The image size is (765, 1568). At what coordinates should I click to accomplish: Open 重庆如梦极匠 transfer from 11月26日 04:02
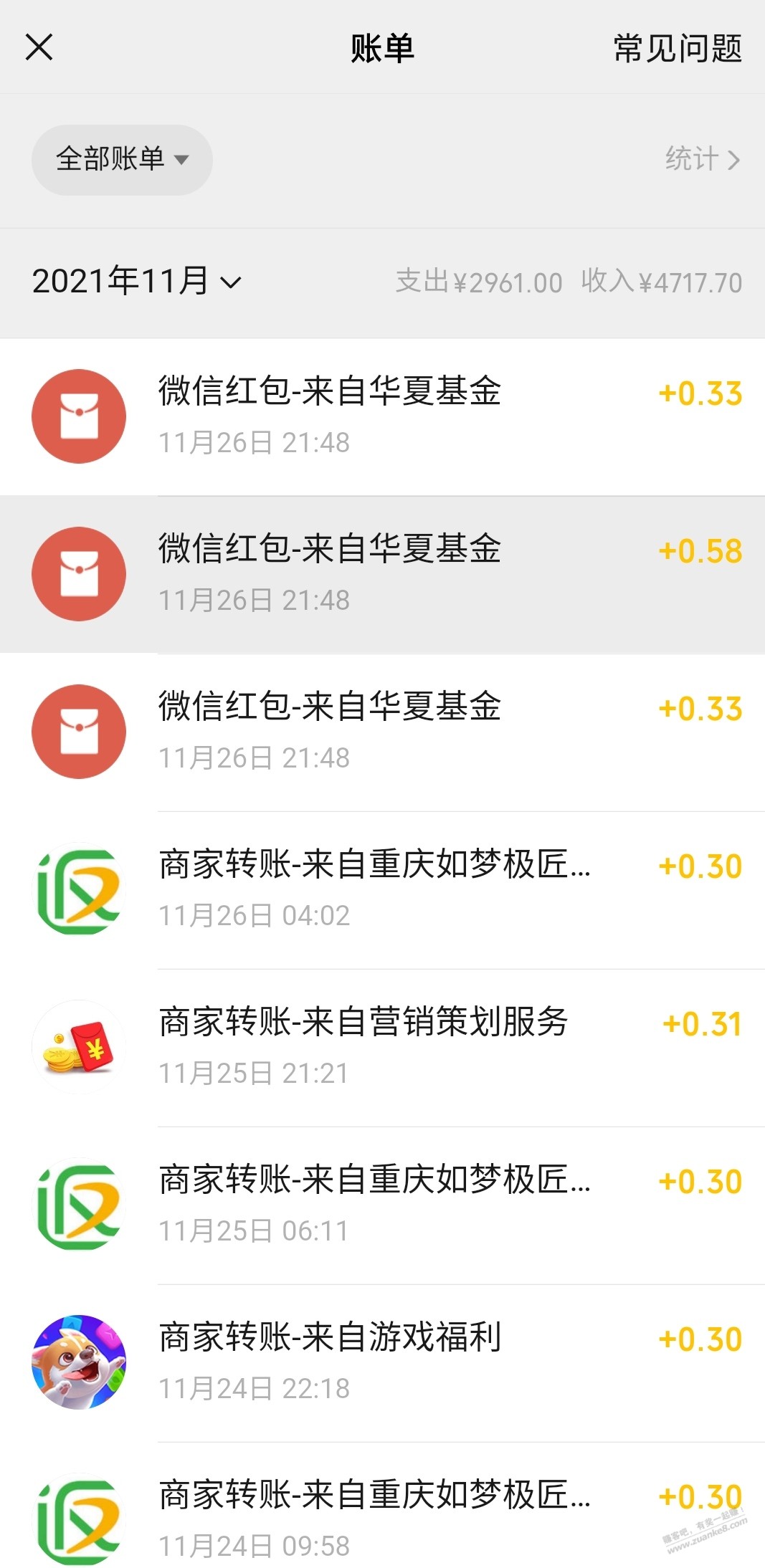pos(382,889)
